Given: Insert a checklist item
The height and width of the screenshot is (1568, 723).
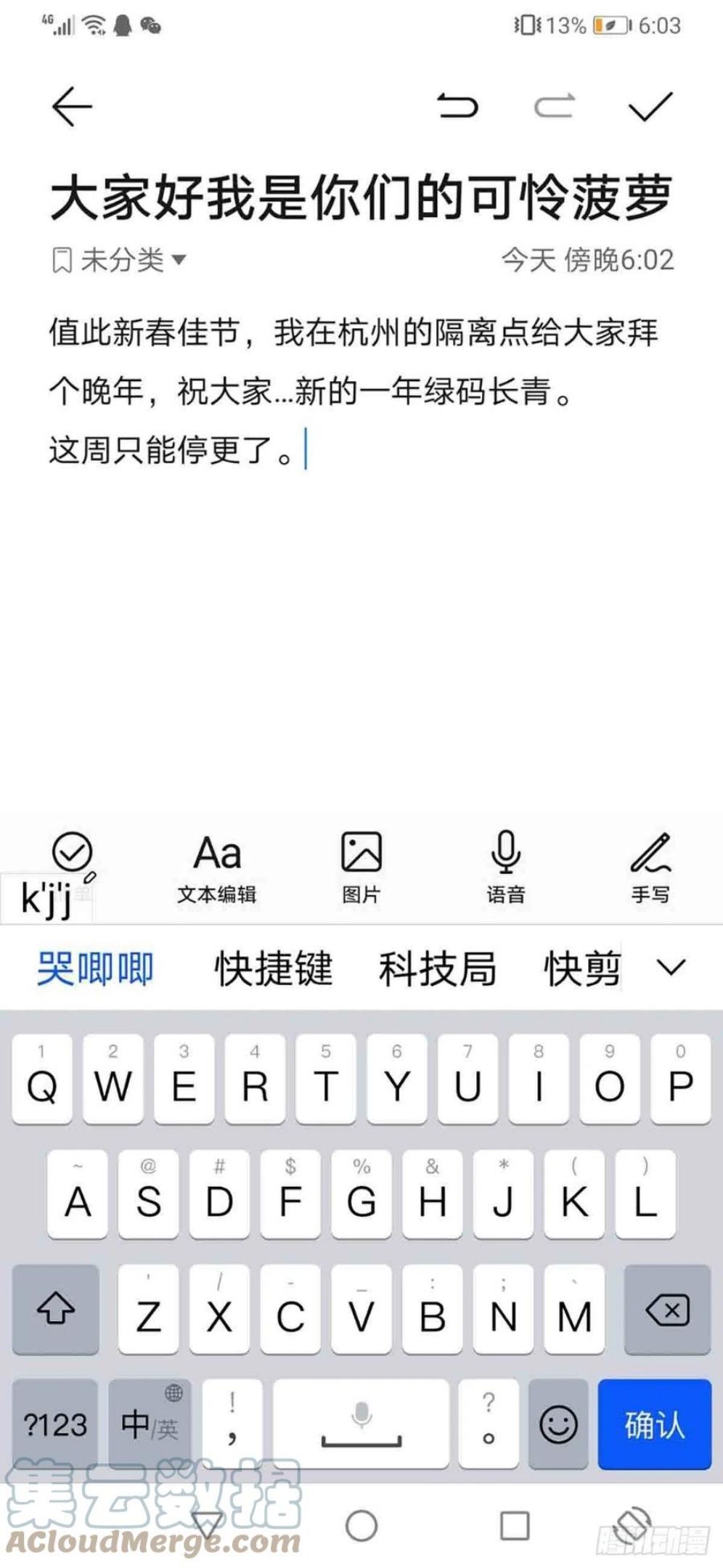Looking at the screenshot, I should (73, 853).
